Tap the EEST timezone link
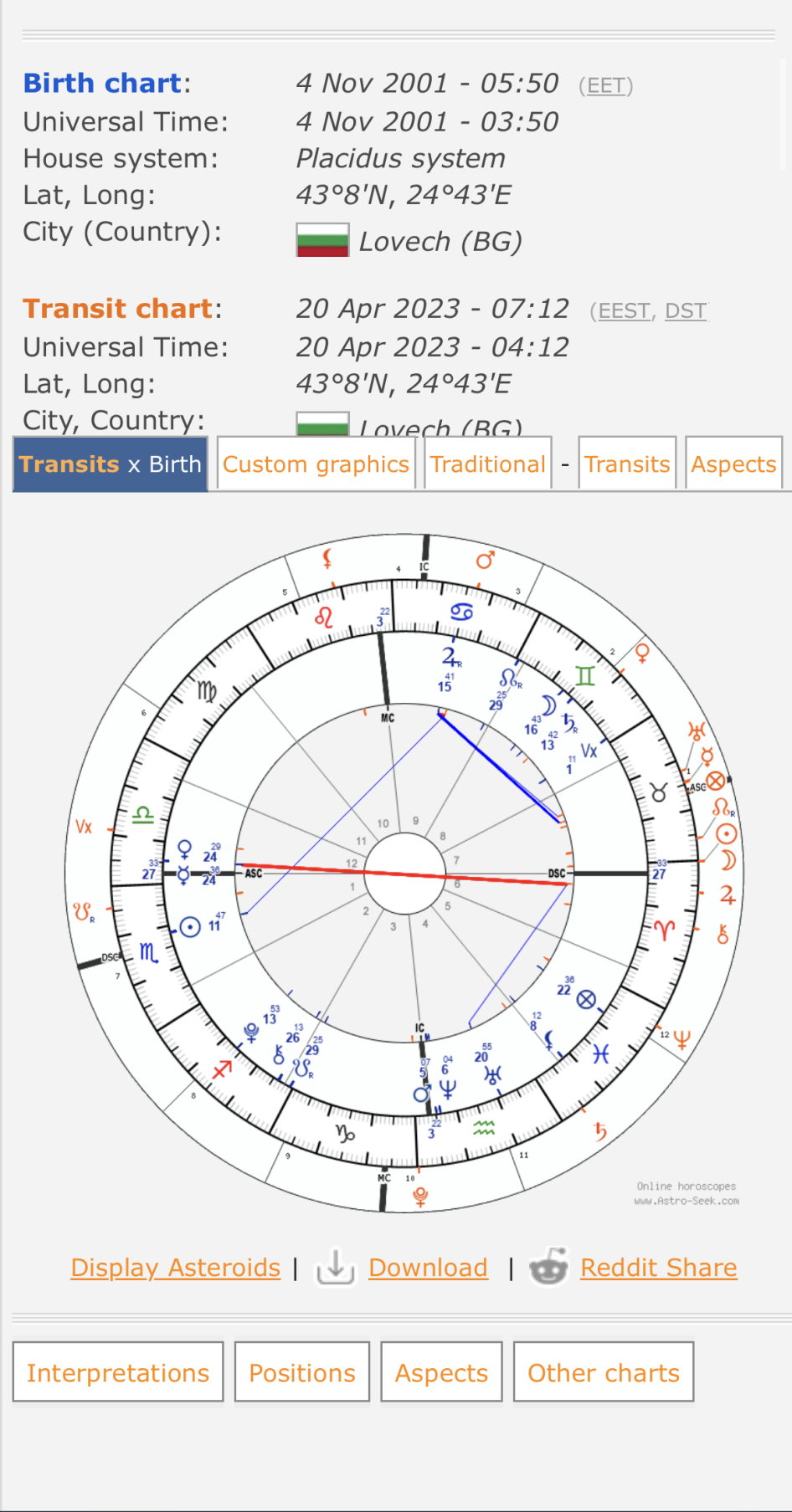 [x=624, y=311]
